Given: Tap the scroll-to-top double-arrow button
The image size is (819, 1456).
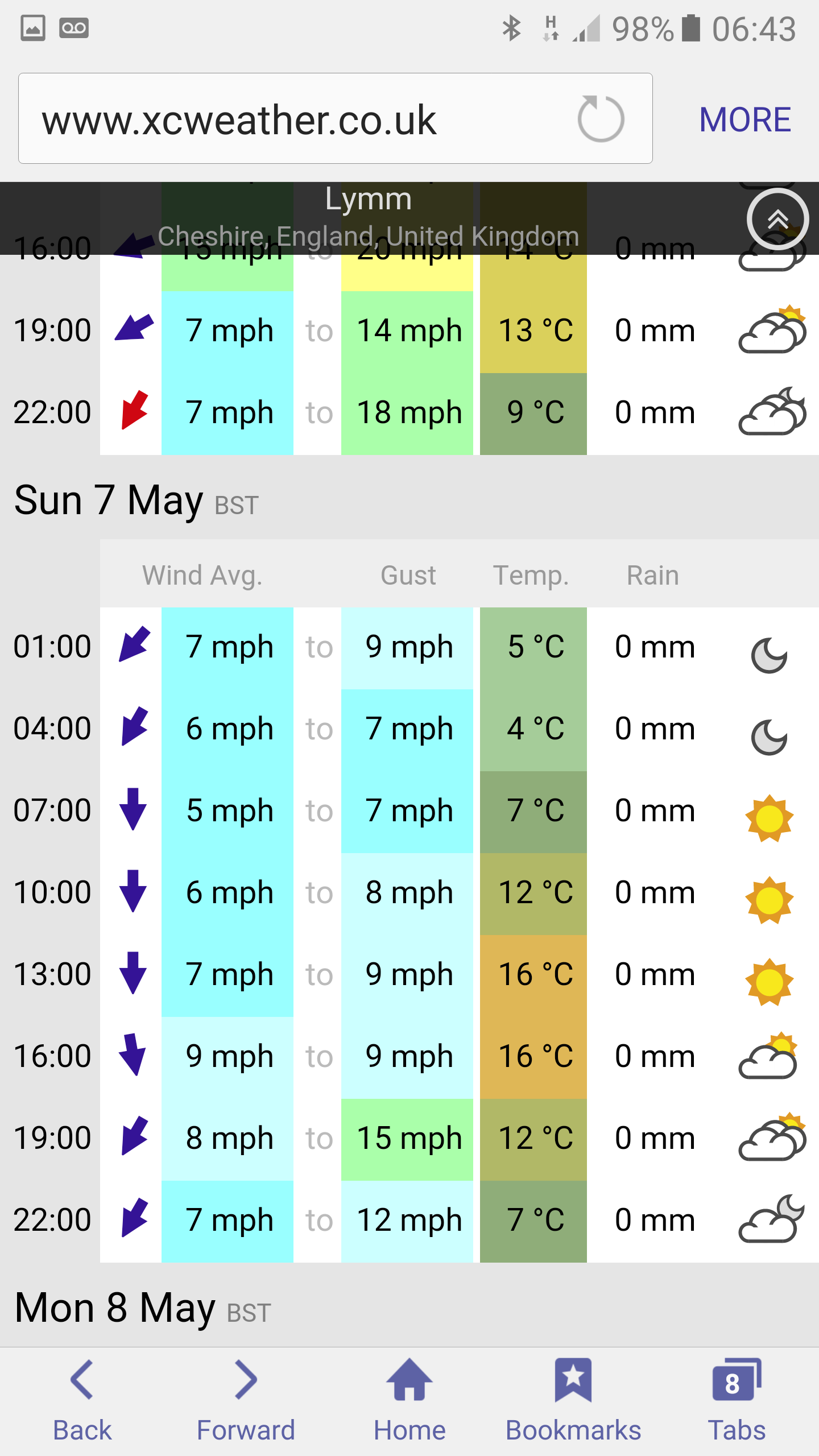Looking at the screenshot, I should pyautogui.click(x=777, y=219).
